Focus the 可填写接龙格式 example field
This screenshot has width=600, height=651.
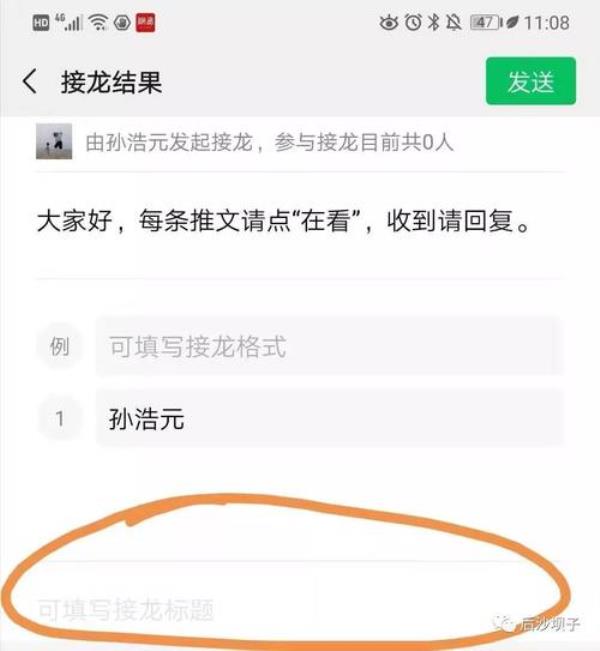coord(328,346)
